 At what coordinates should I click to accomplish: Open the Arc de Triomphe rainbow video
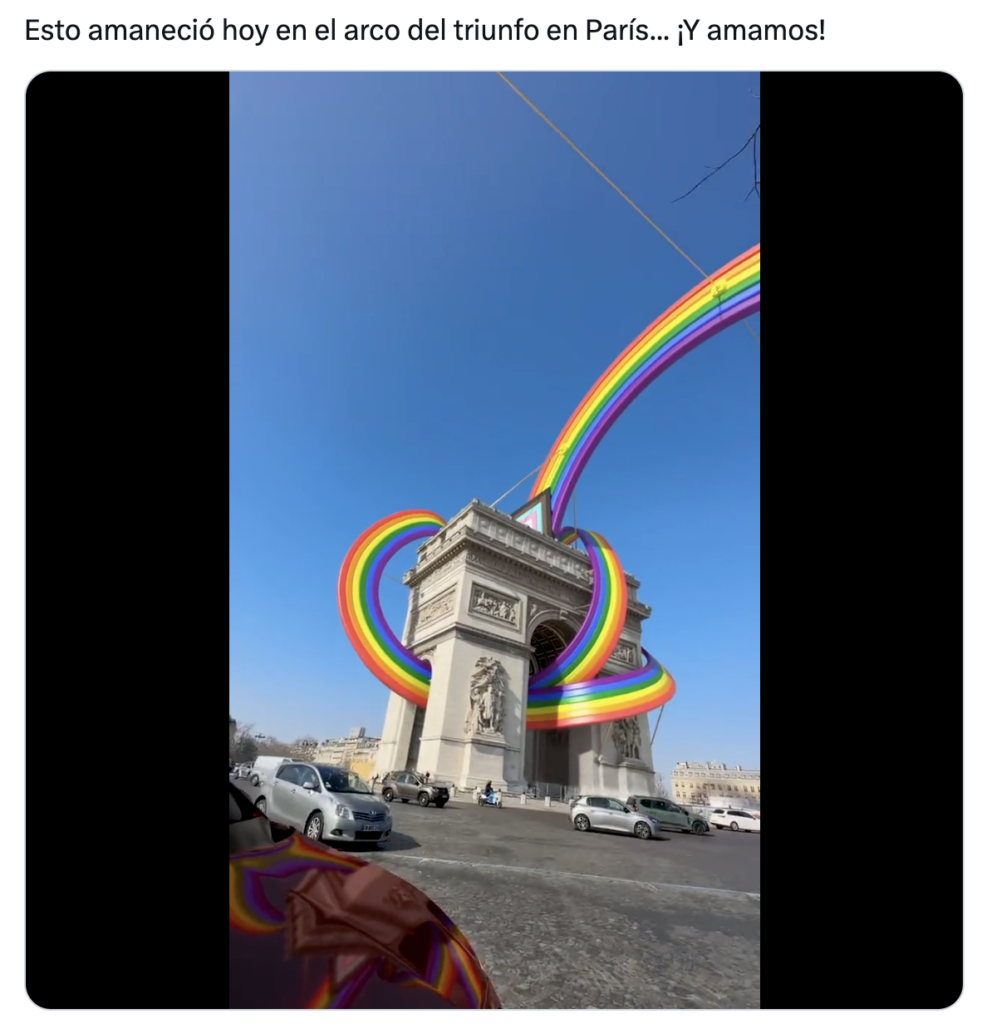point(494,540)
